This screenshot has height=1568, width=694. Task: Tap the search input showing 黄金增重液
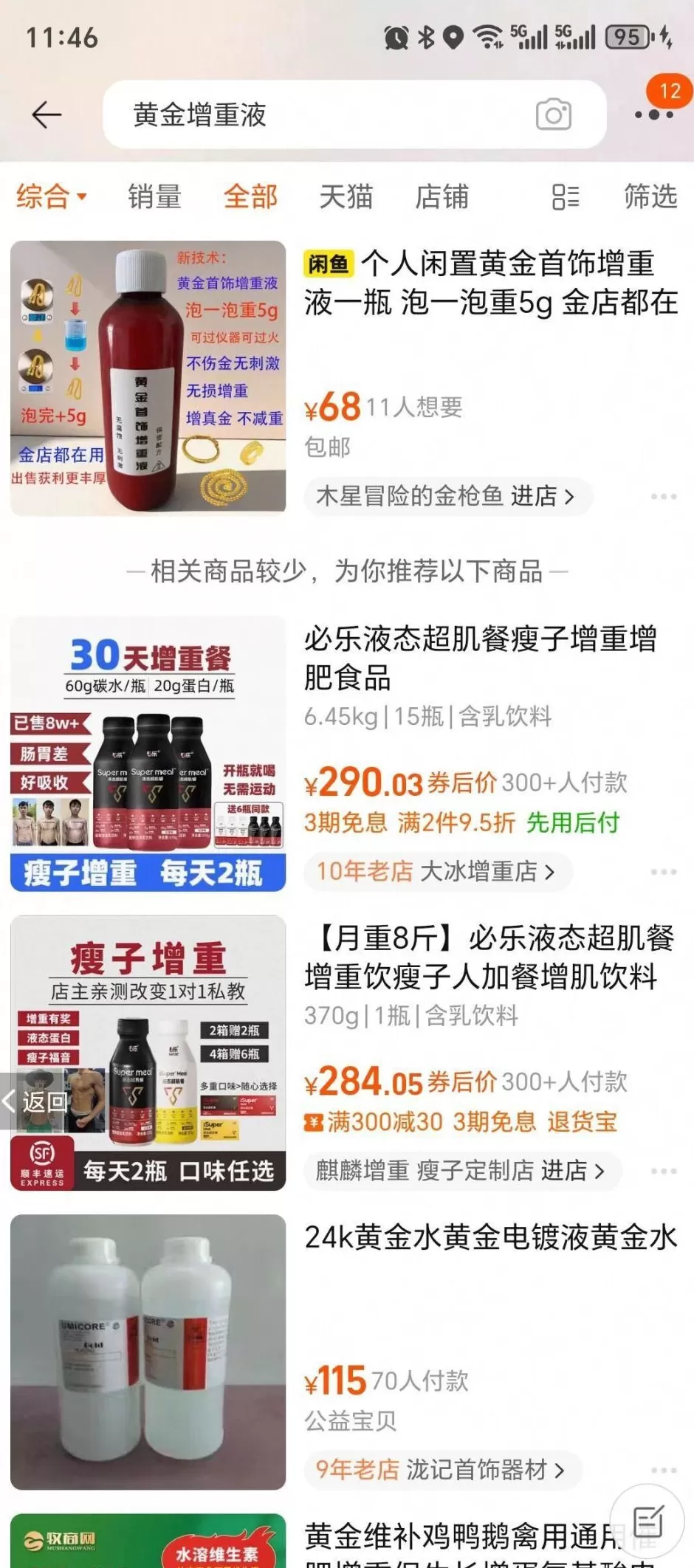(295, 114)
